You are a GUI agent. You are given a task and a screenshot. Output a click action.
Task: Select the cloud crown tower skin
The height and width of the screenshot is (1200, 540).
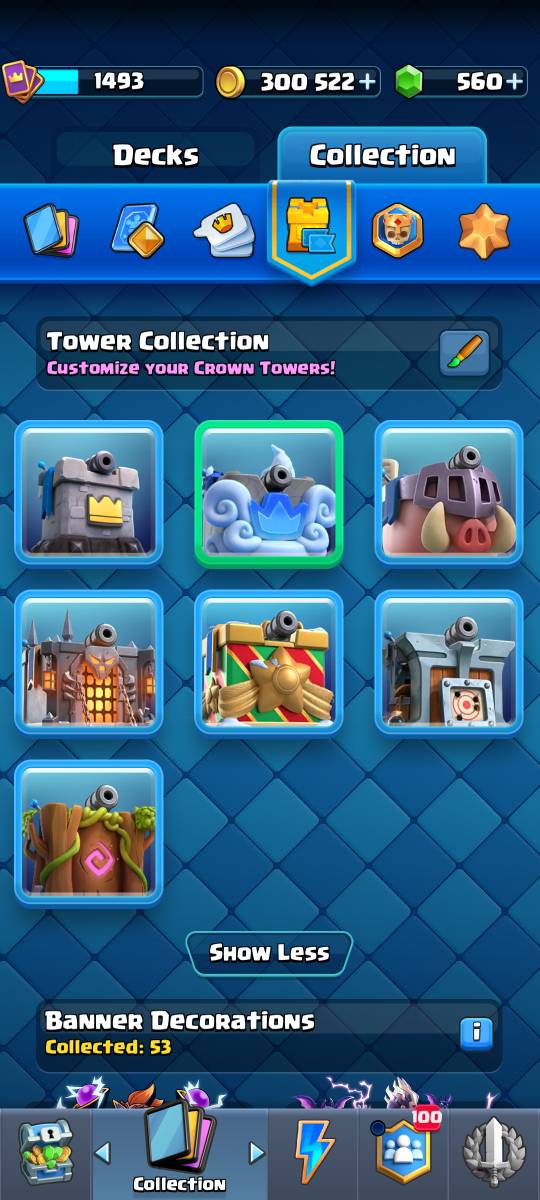click(x=269, y=493)
